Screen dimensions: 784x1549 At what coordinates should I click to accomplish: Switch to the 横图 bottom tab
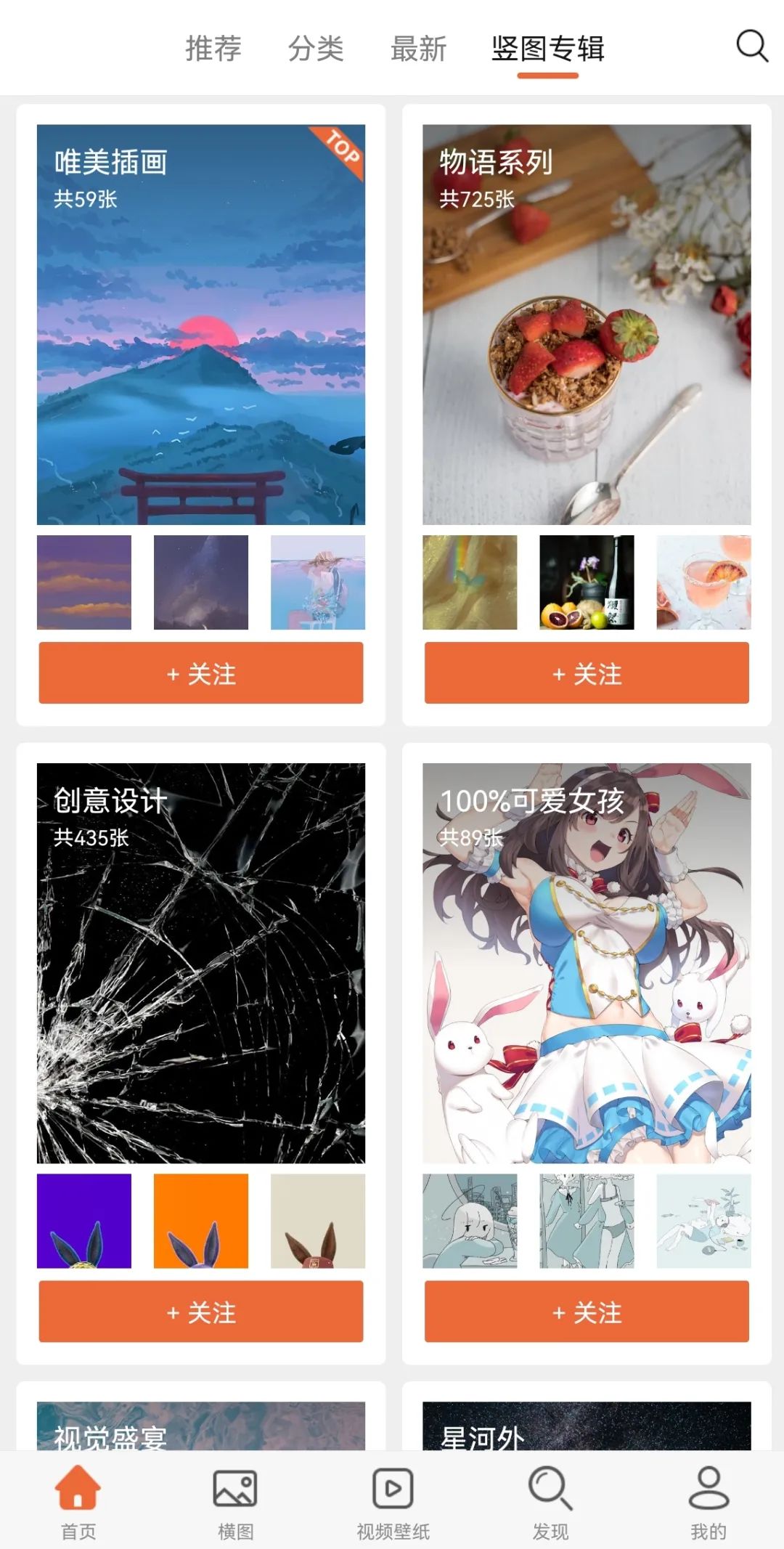point(235,1502)
